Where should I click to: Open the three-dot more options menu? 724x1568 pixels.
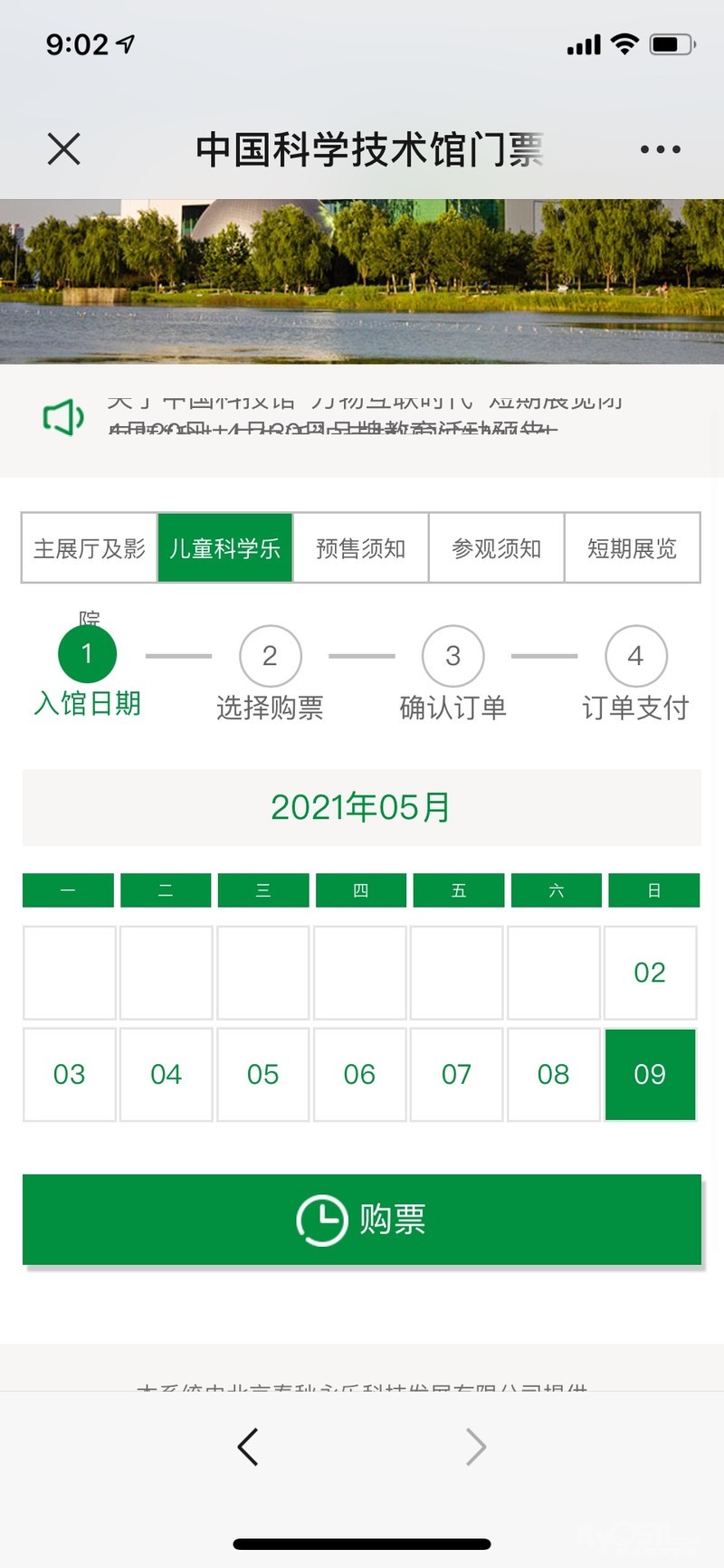point(660,149)
